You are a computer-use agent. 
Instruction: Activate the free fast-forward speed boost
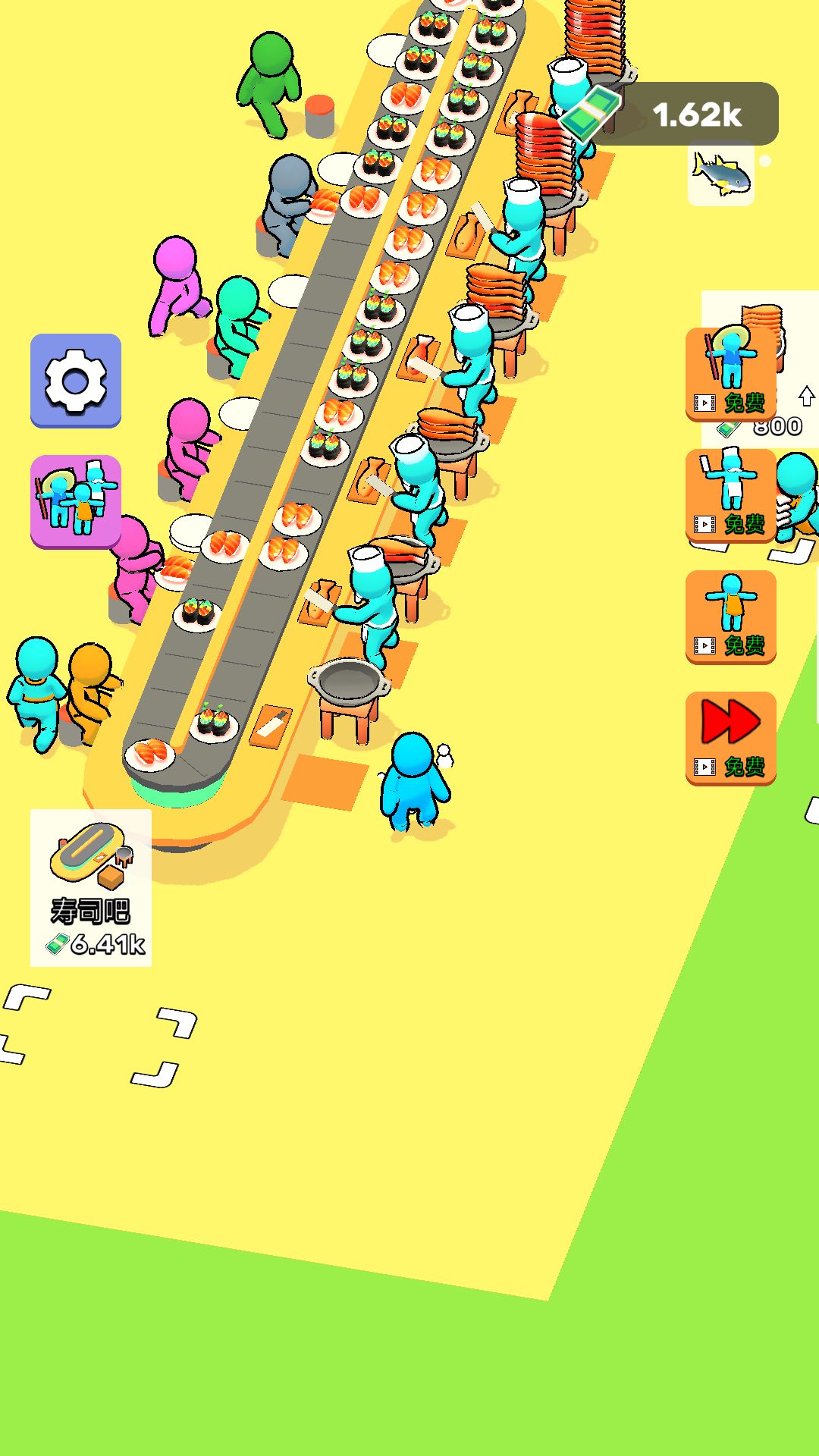tap(730, 738)
